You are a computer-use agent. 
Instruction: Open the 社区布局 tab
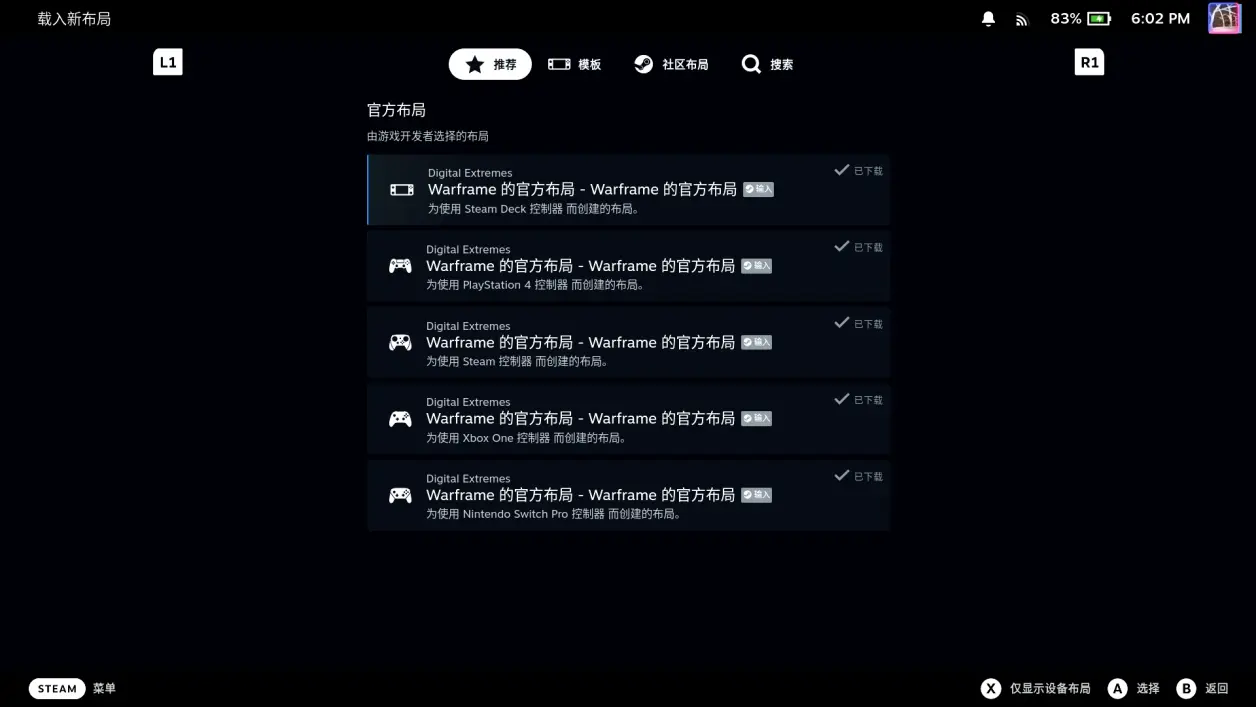point(671,64)
